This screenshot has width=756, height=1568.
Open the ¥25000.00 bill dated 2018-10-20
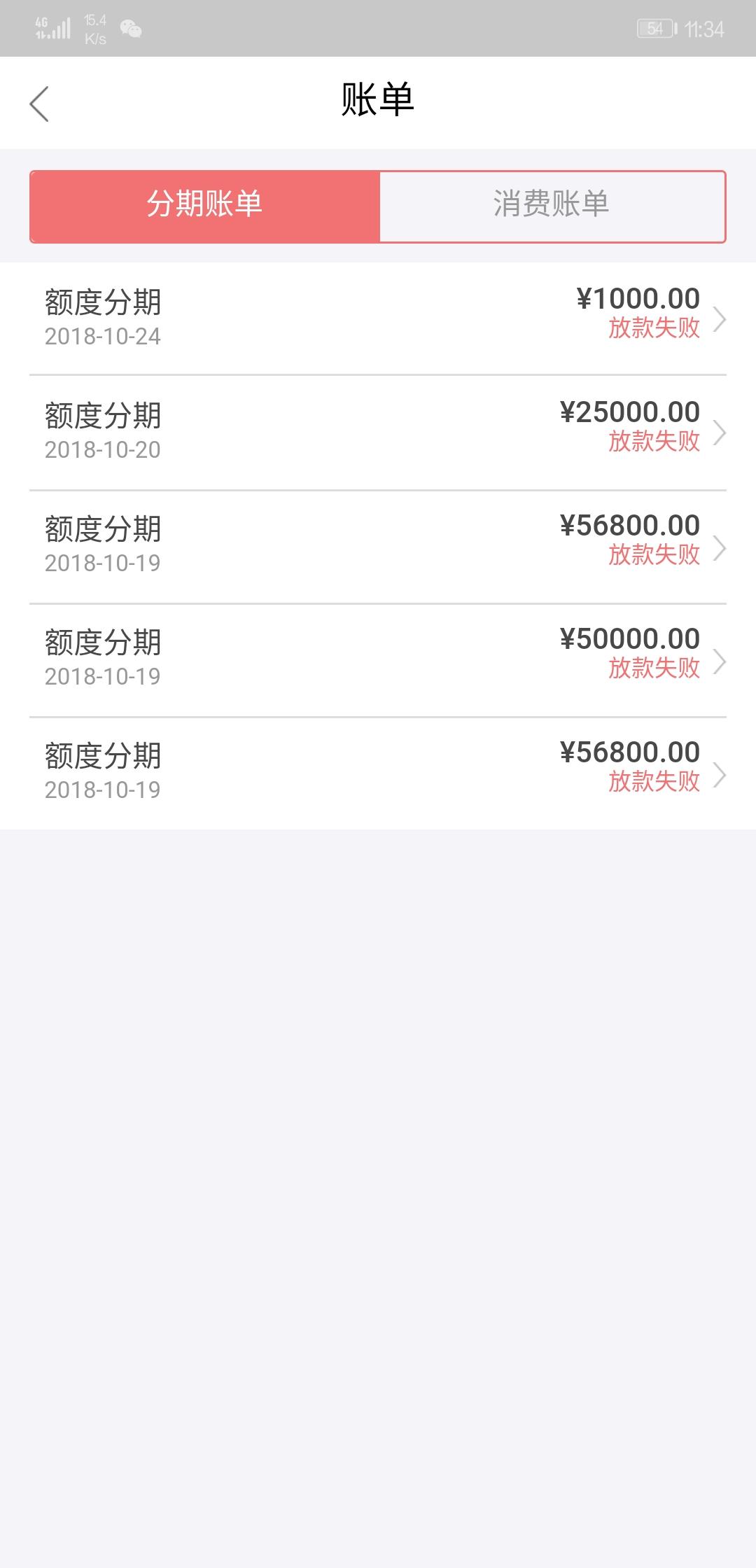pyautogui.click(x=378, y=433)
